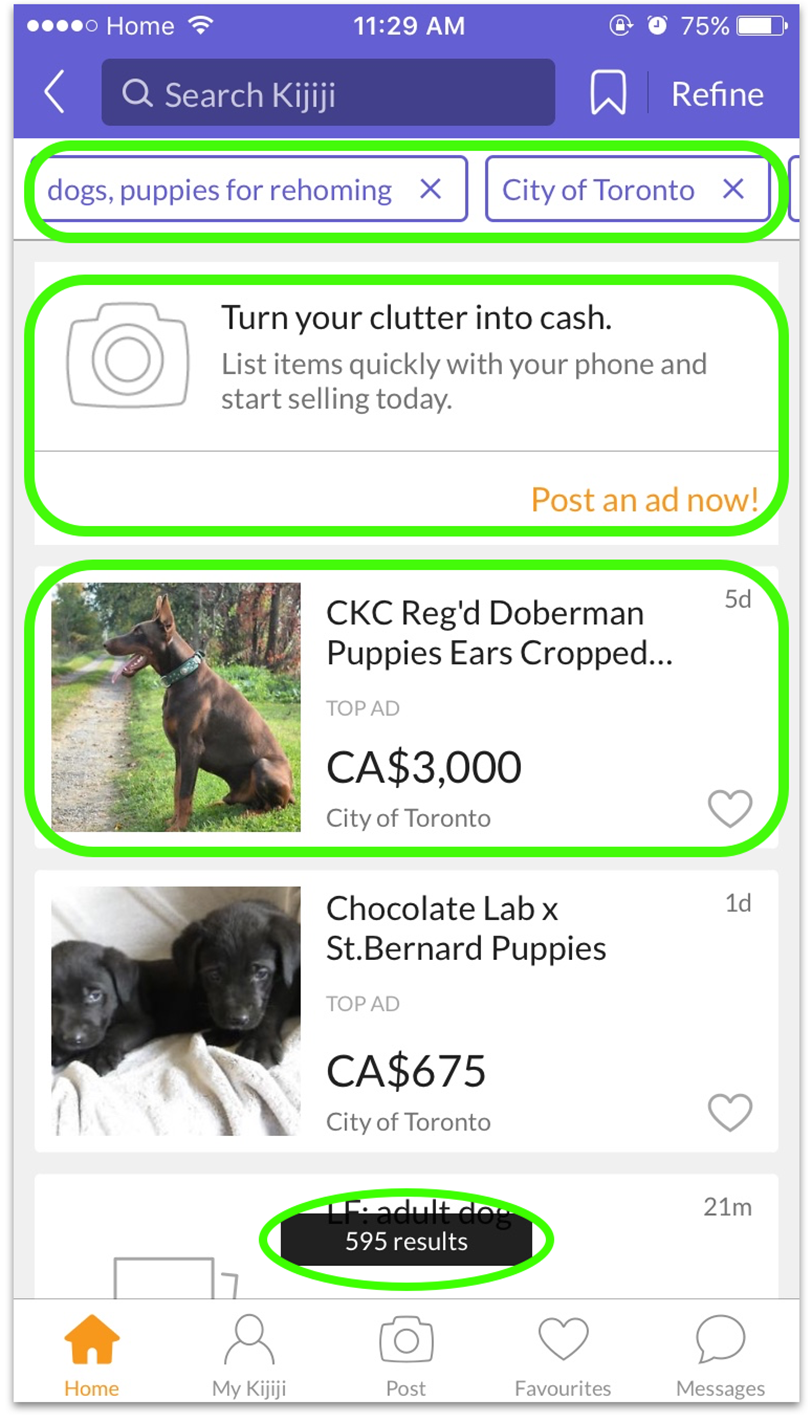Go to the My Kijiji tab
This screenshot has height=1423, width=812.
[249, 1357]
